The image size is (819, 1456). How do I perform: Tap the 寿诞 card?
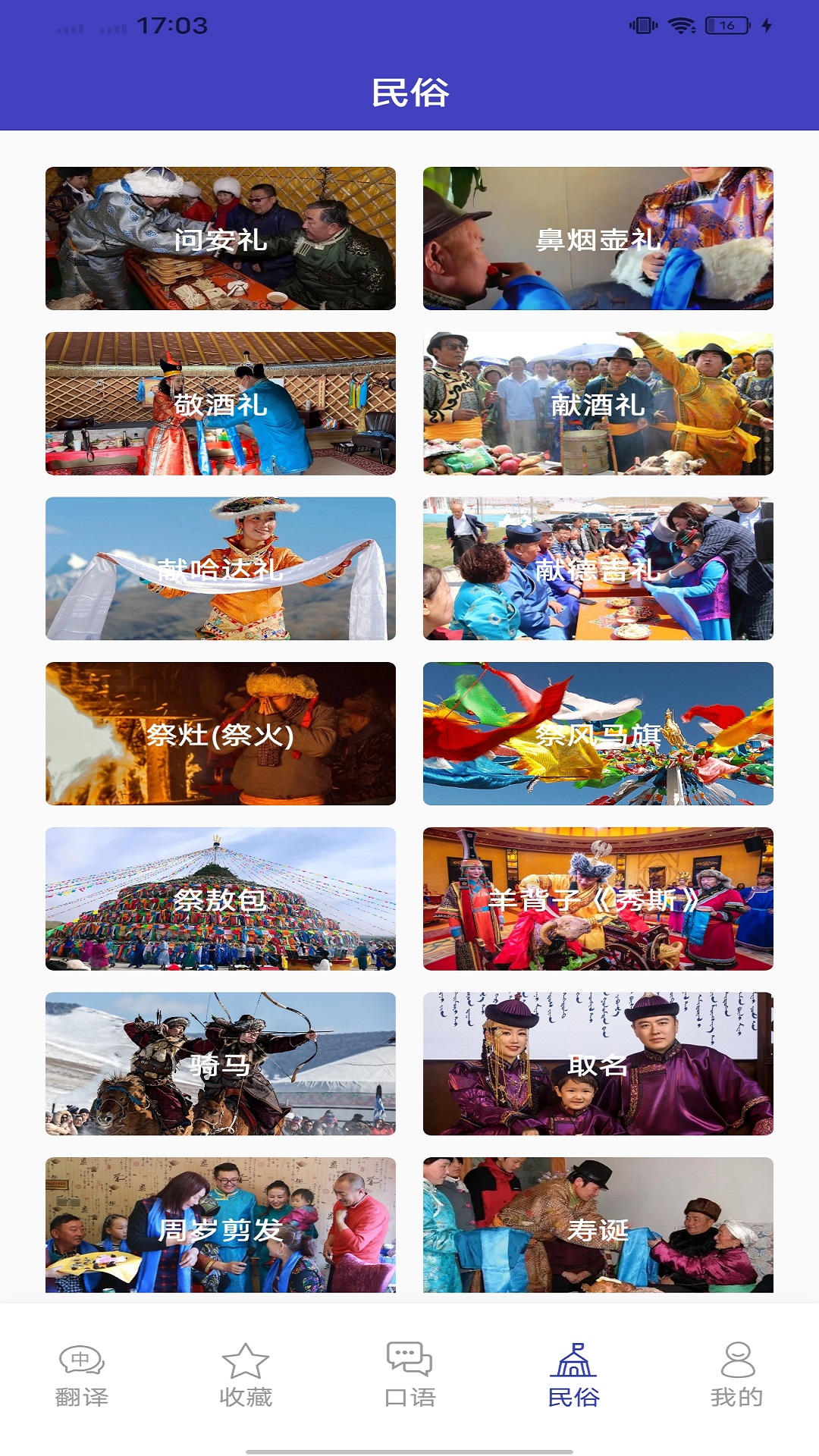(598, 1225)
